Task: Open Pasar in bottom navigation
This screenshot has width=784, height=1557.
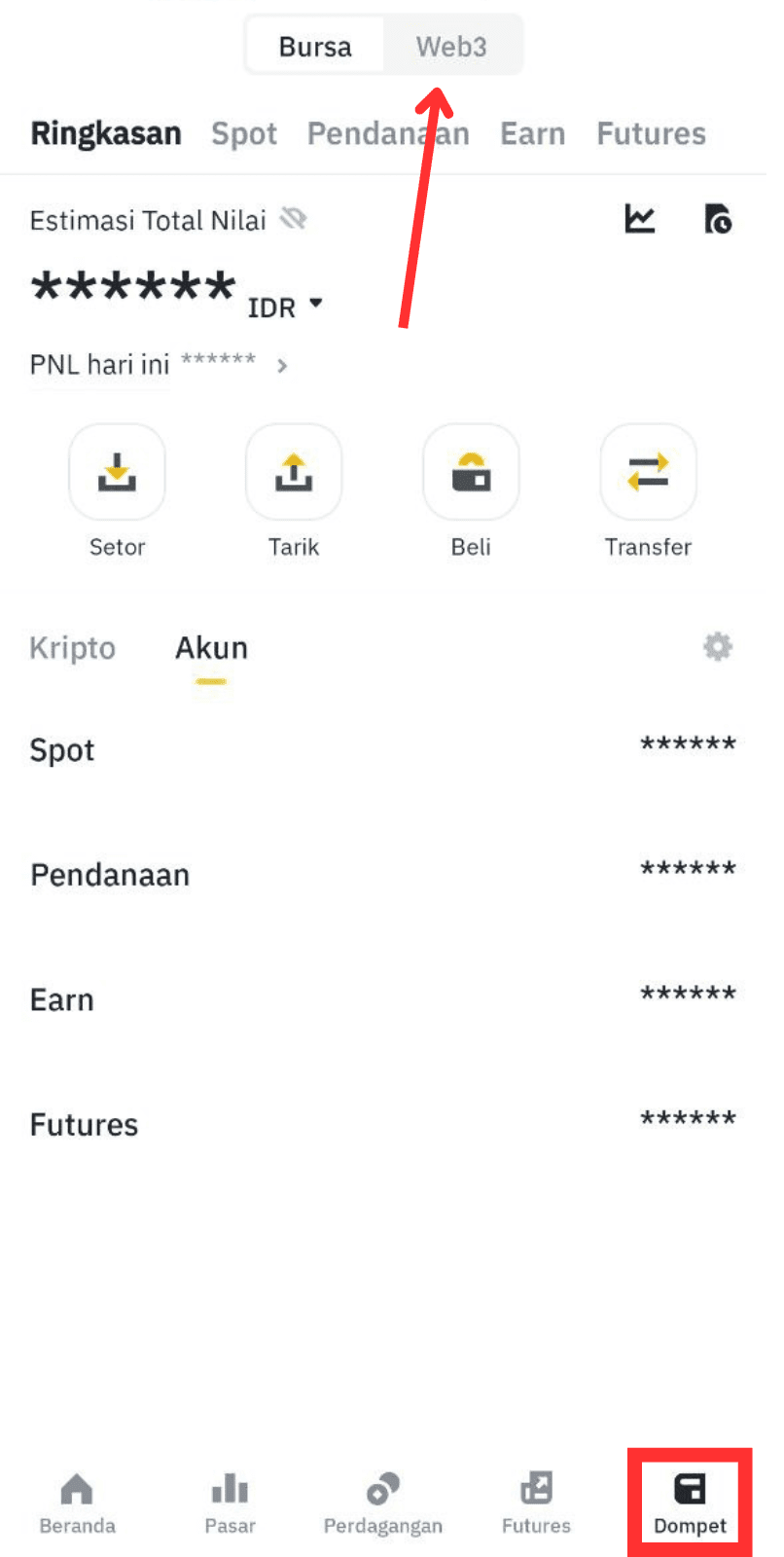Action: [230, 1503]
